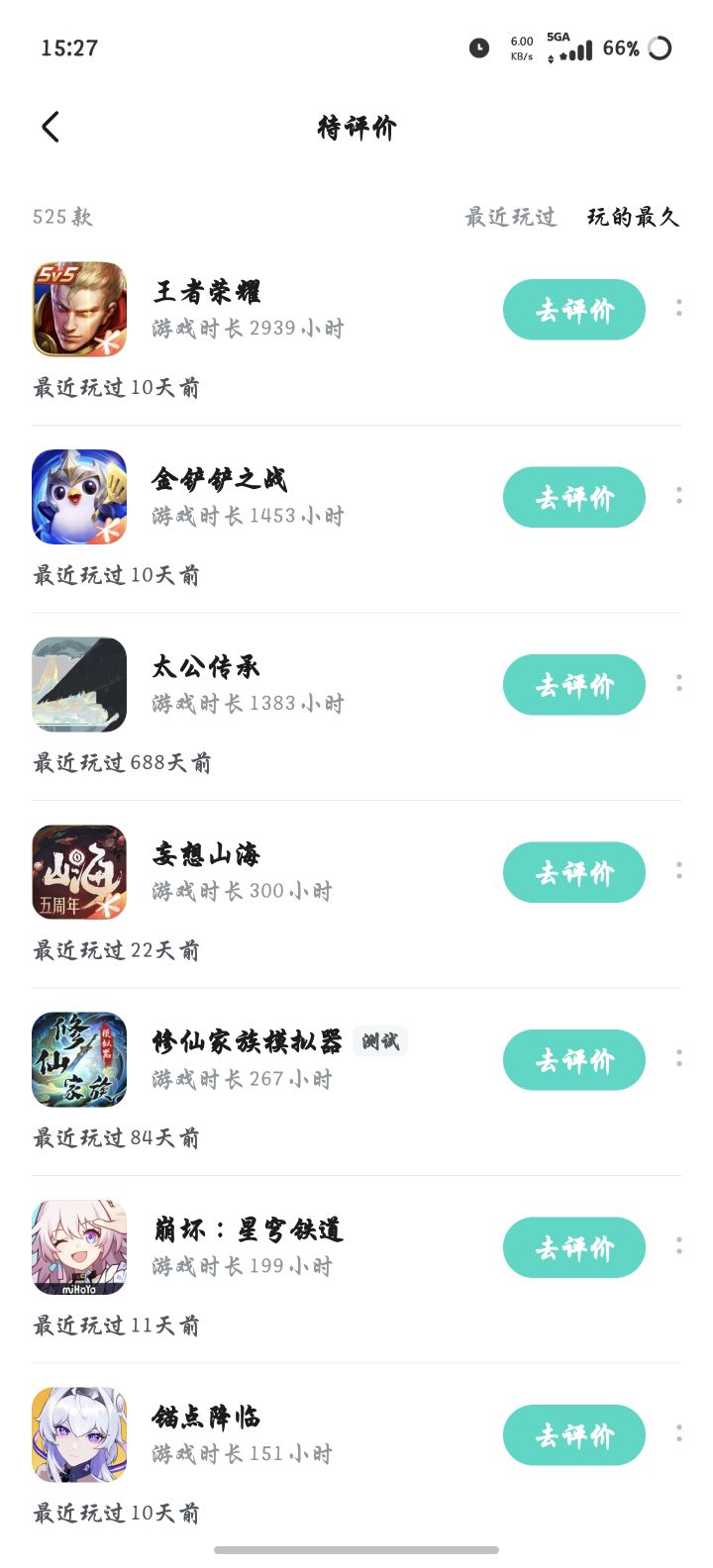Tap the battery level indicator
Image resolution: width=713 pixels, height=1568 pixels.
pyautogui.click(x=620, y=48)
